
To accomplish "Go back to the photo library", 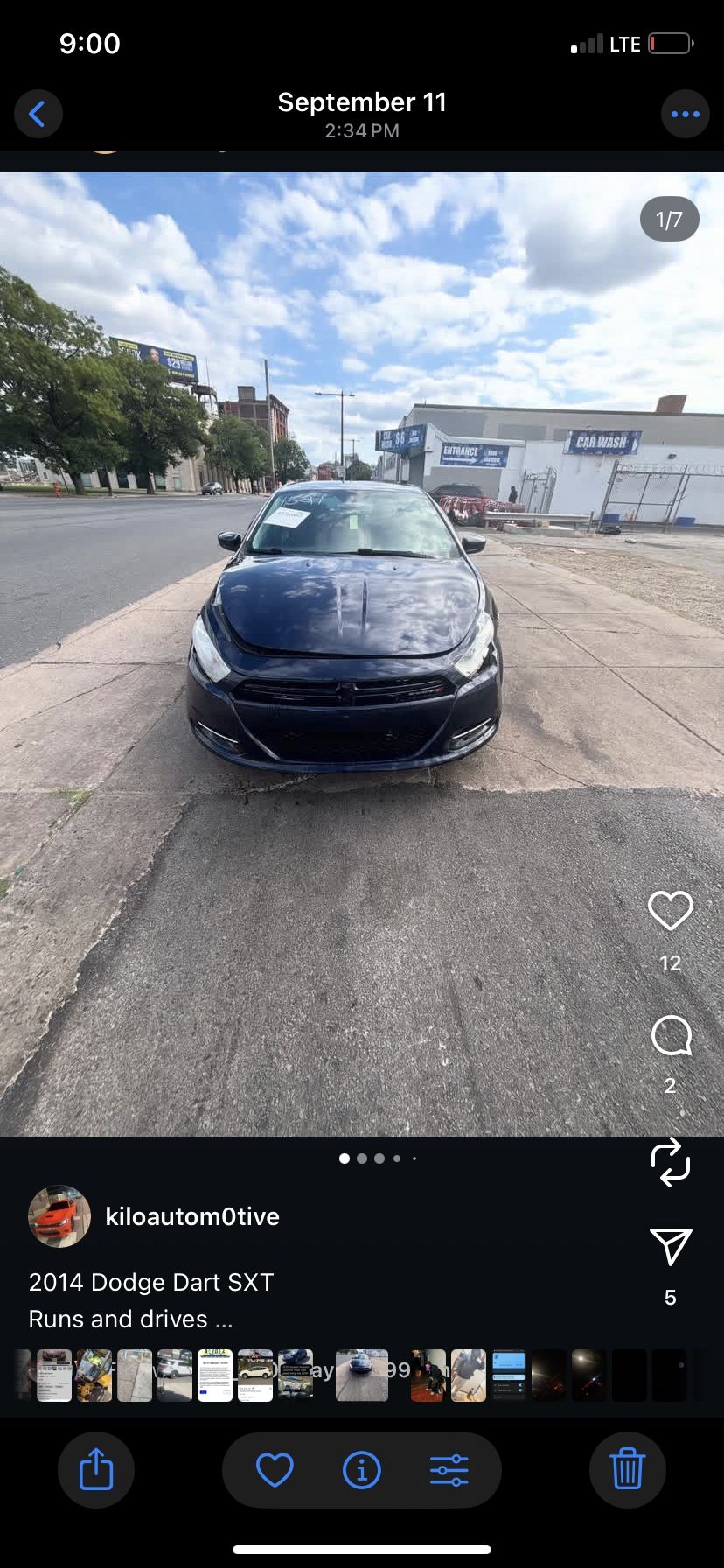I will (38, 114).
